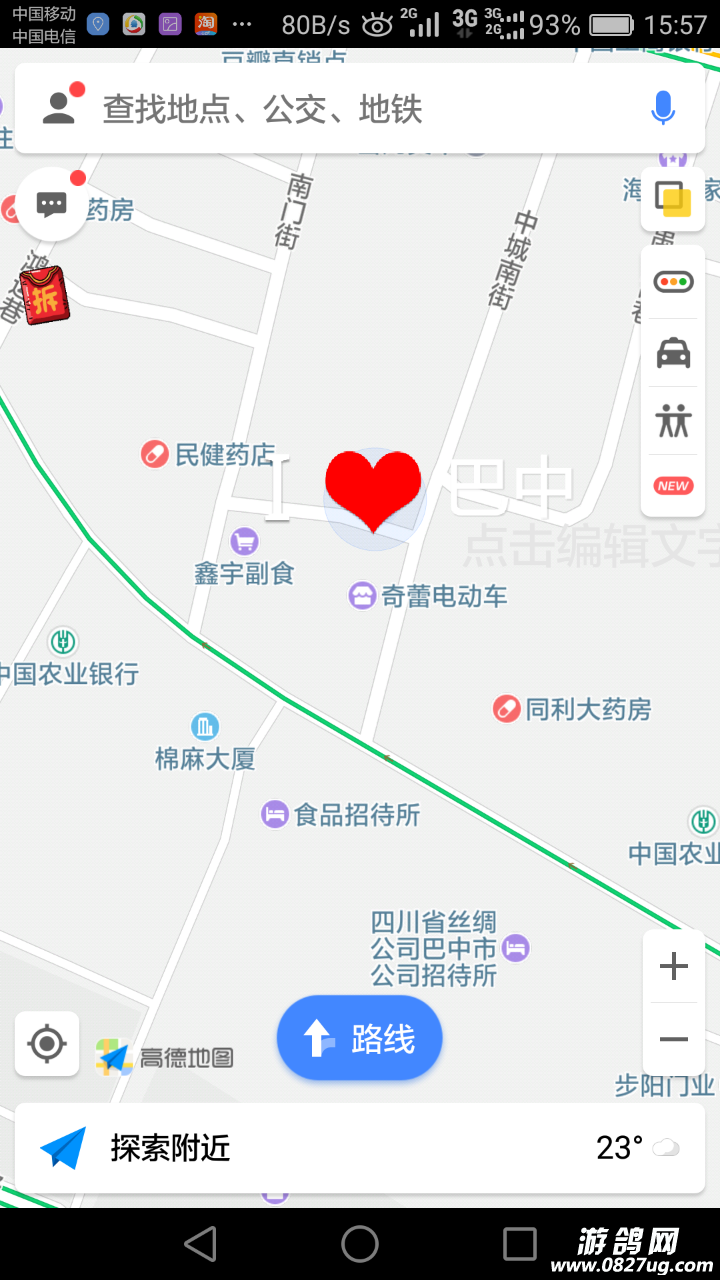The height and width of the screenshot is (1280, 720).
Task: Start voice search with the microphone
Action: coord(662,107)
